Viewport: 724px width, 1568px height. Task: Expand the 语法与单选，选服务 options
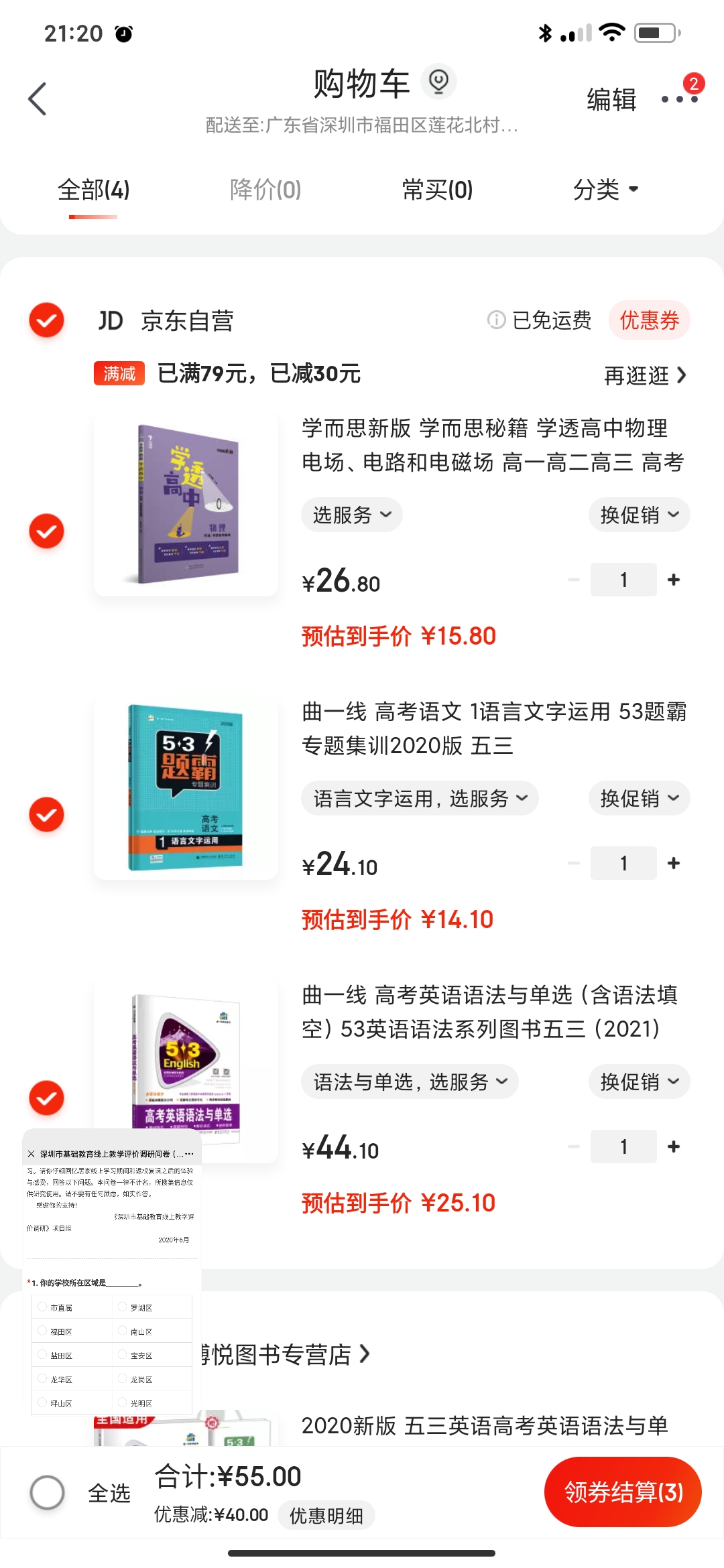(410, 1082)
